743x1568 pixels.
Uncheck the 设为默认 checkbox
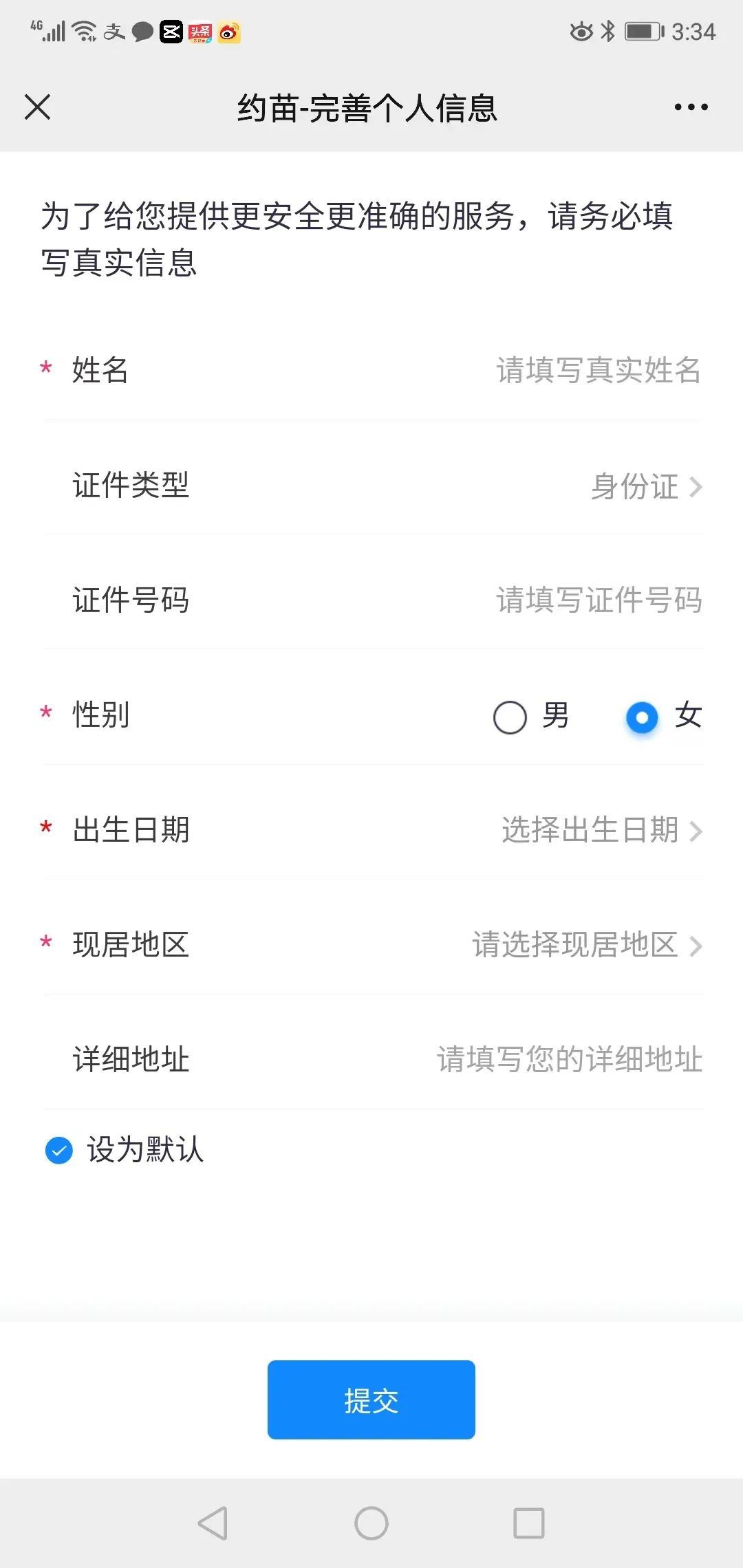59,1151
